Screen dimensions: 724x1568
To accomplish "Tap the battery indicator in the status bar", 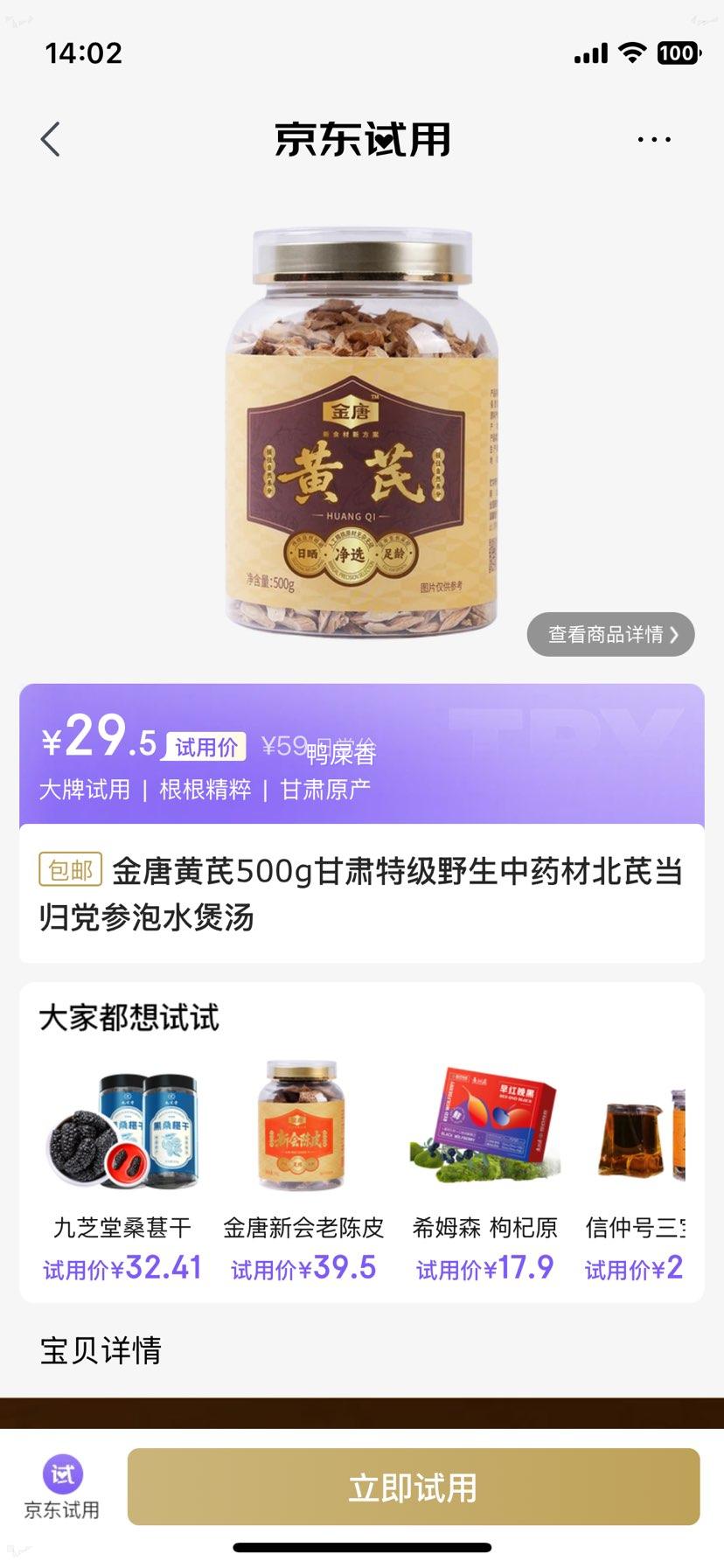I will click(x=676, y=53).
